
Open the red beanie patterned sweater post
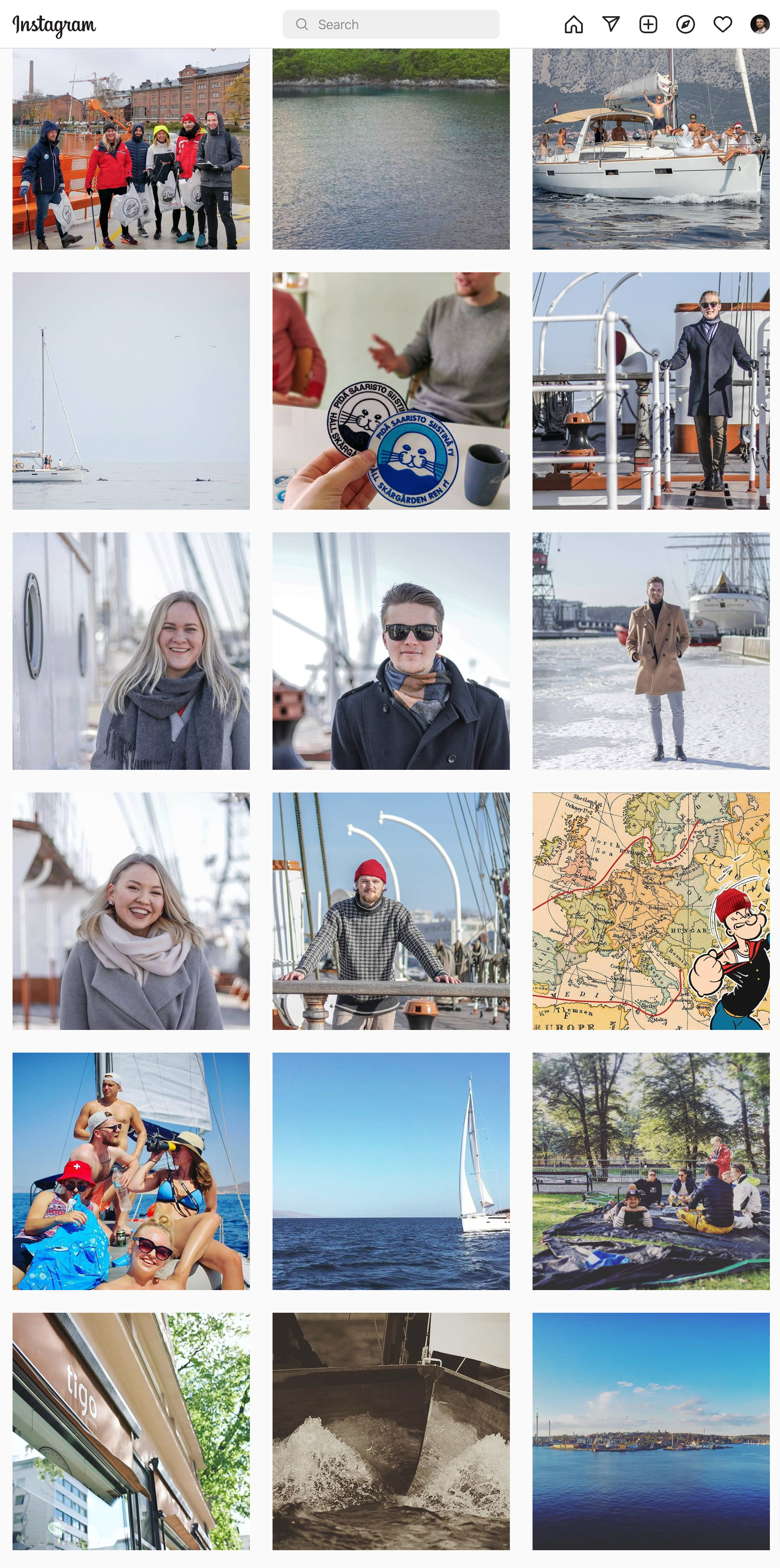(x=390, y=911)
